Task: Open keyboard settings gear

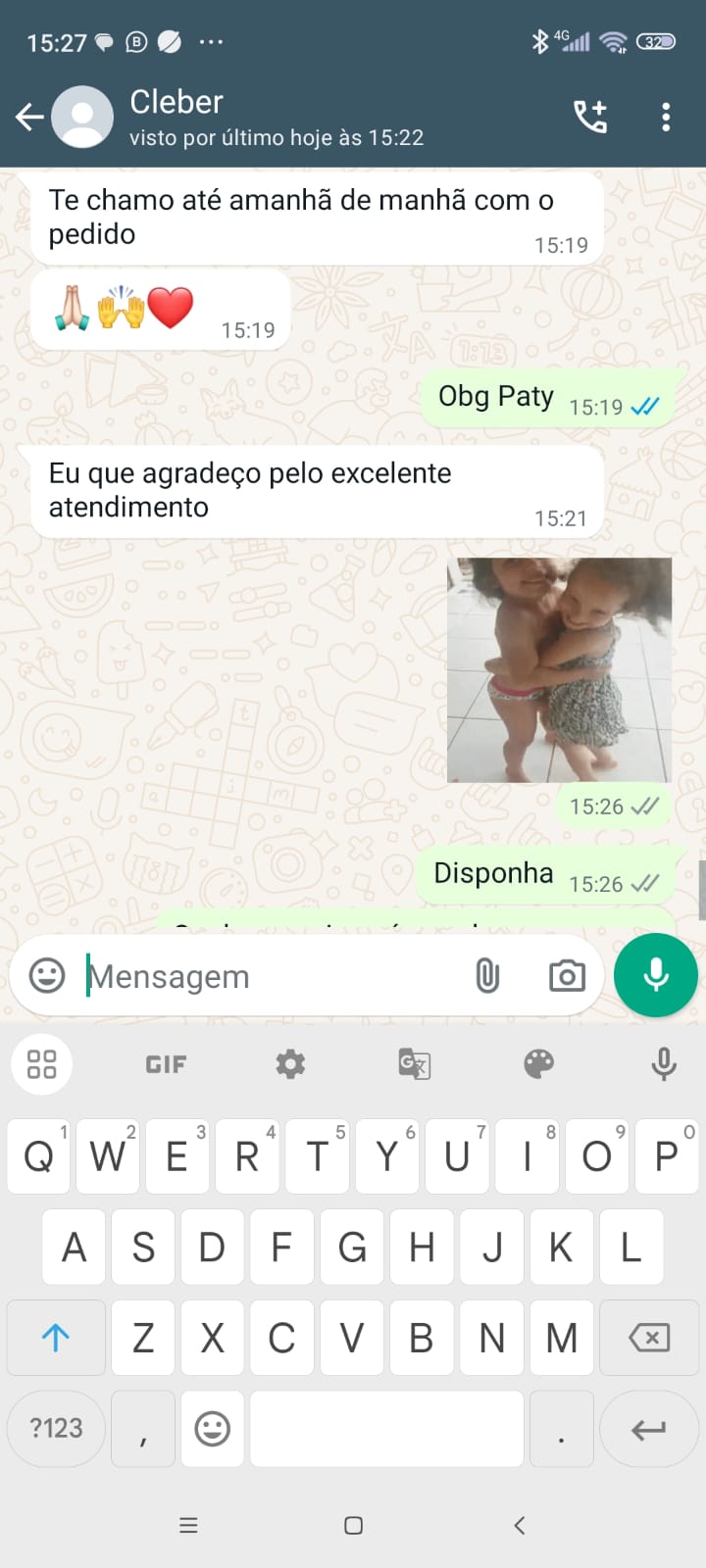Action: [290, 1064]
